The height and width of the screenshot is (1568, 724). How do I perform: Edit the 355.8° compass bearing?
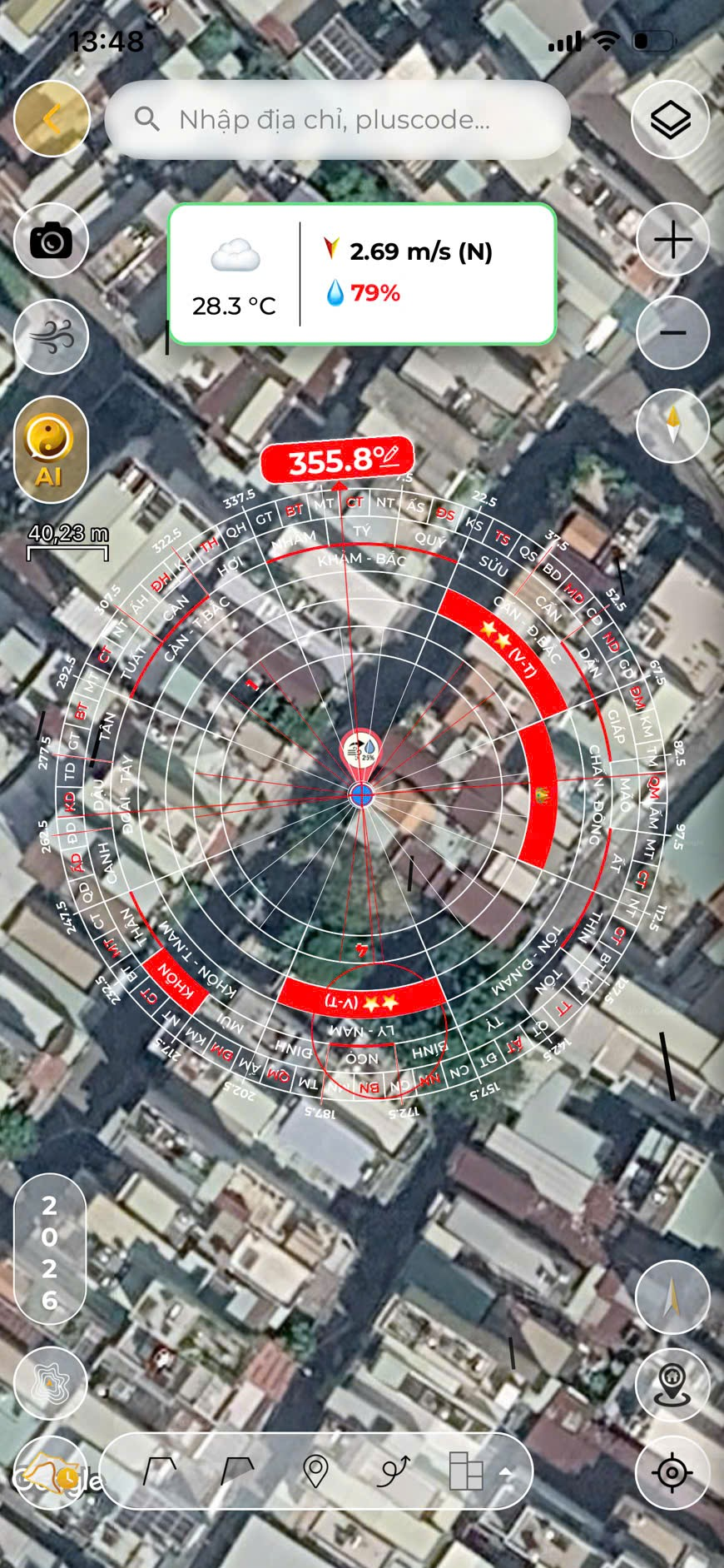click(338, 460)
